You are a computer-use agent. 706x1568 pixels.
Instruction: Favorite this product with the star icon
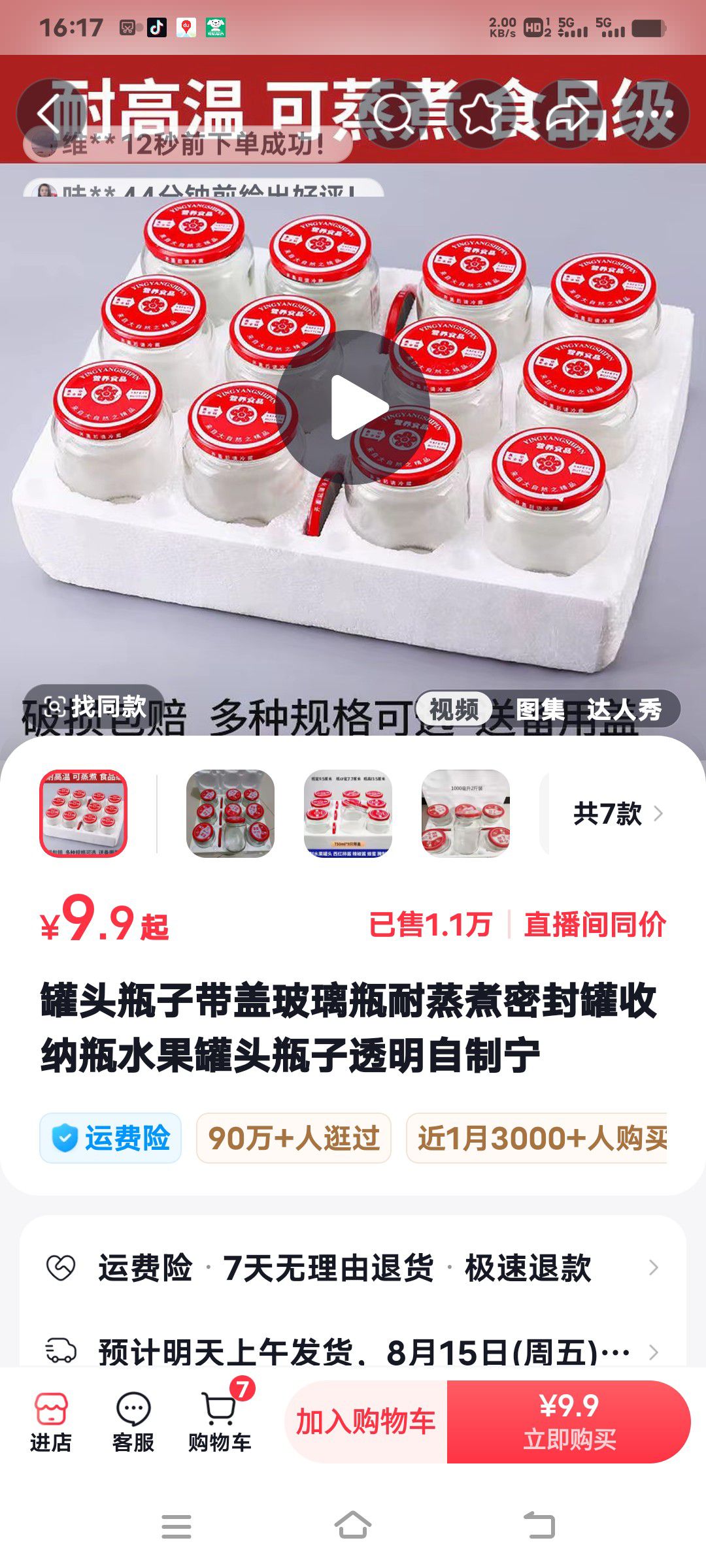(480, 113)
